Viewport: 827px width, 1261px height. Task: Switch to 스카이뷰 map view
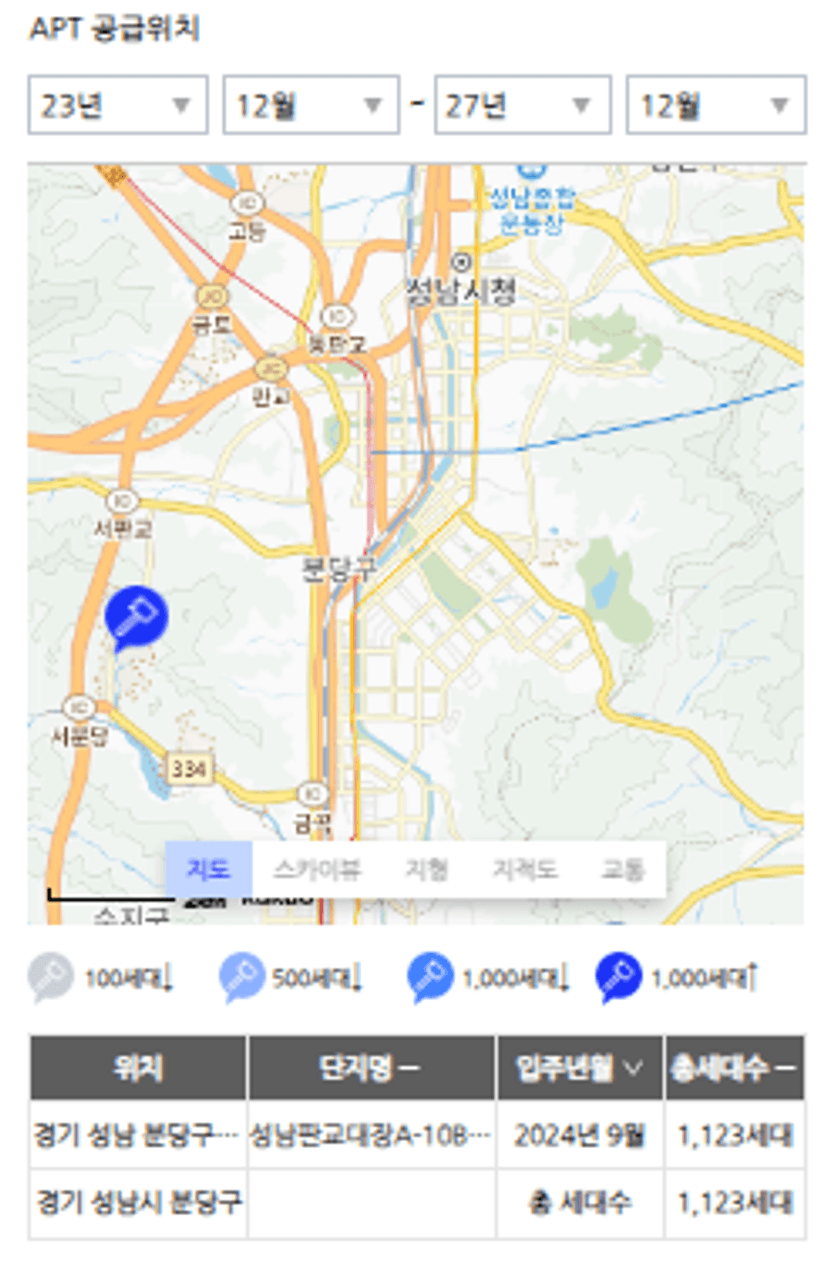point(317,869)
